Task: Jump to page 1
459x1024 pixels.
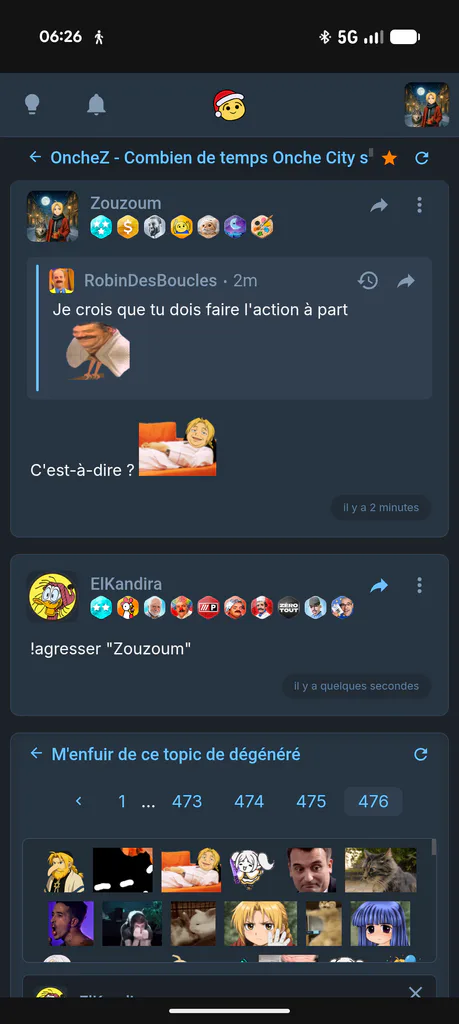Action: click(x=121, y=801)
